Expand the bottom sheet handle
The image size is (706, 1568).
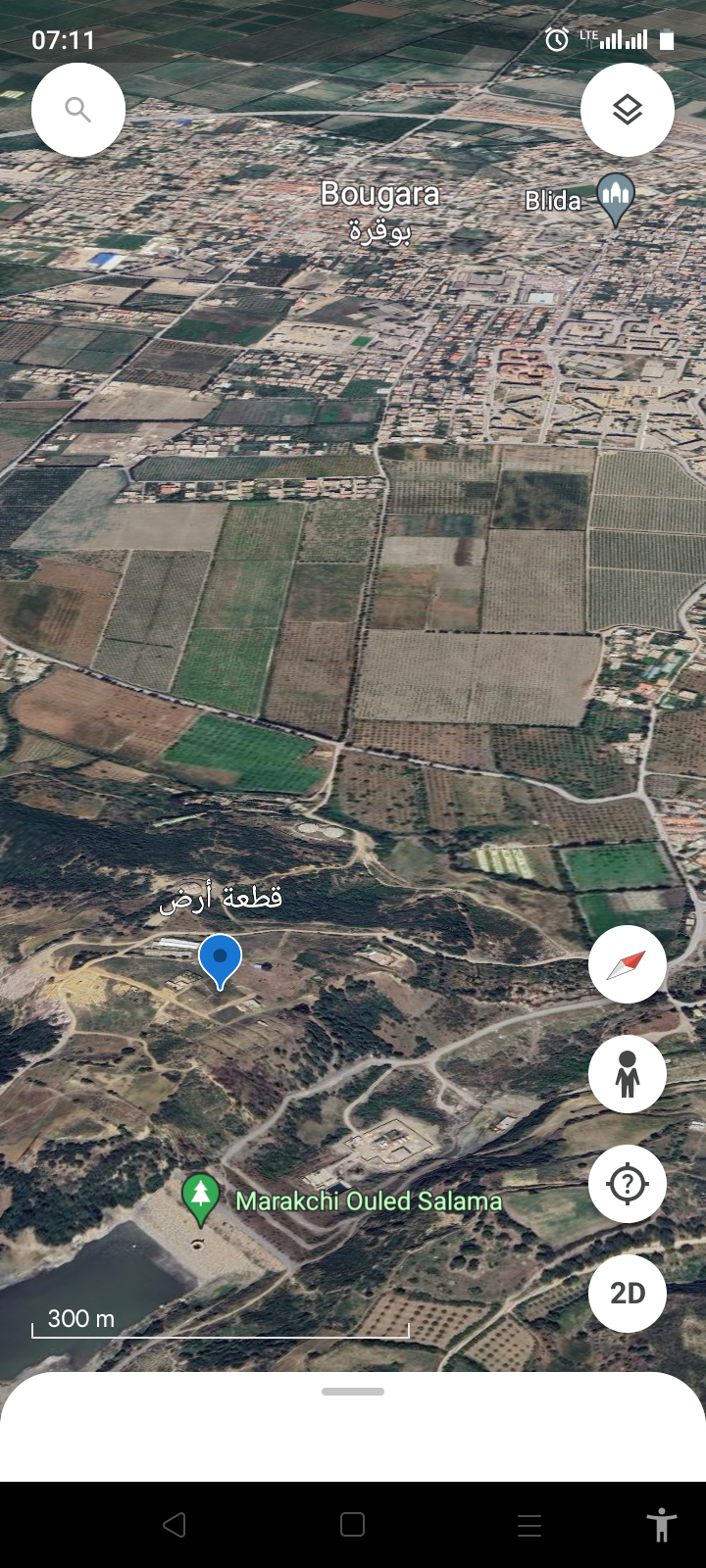pyautogui.click(x=353, y=1392)
